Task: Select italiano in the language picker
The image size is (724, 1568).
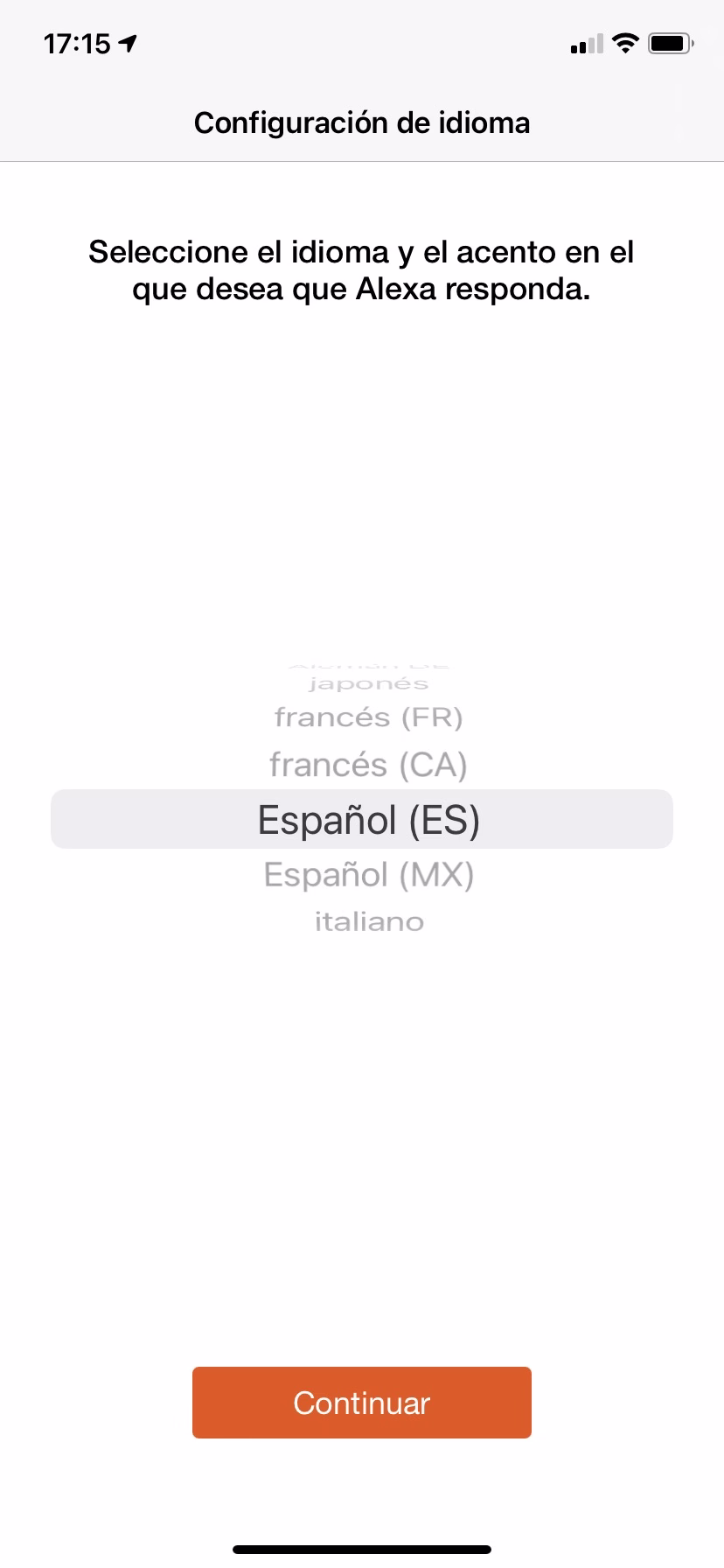Action: (x=368, y=921)
